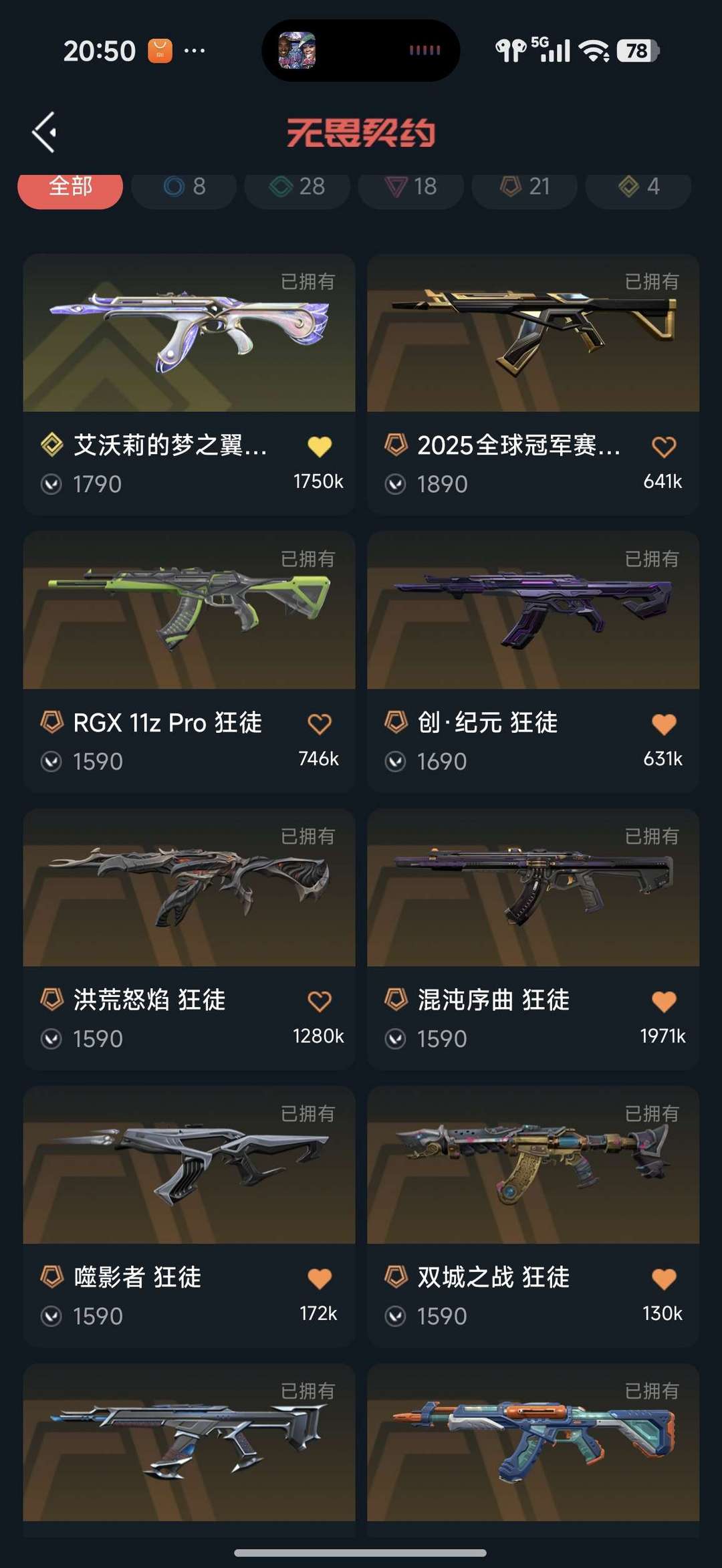Like the RGX 11z Pro 狂徒 skin
The width and height of the screenshot is (722, 1568).
320,723
